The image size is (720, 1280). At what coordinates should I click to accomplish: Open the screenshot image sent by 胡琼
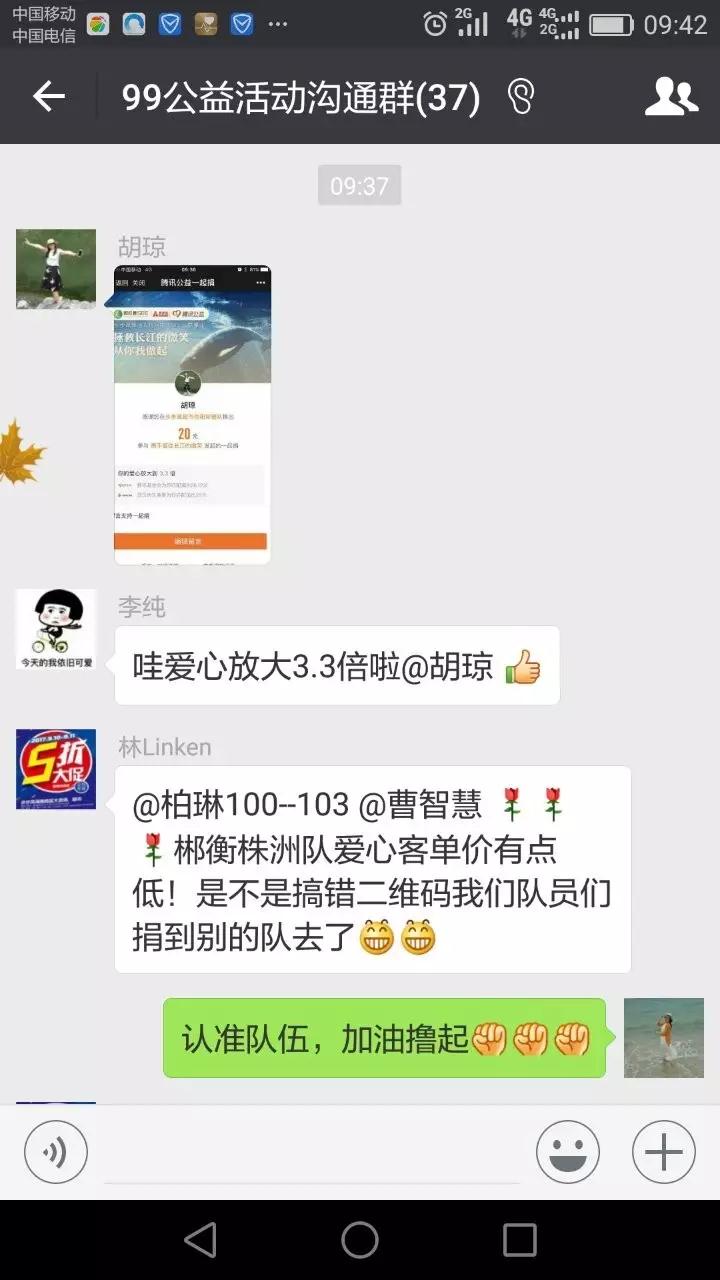(192, 414)
